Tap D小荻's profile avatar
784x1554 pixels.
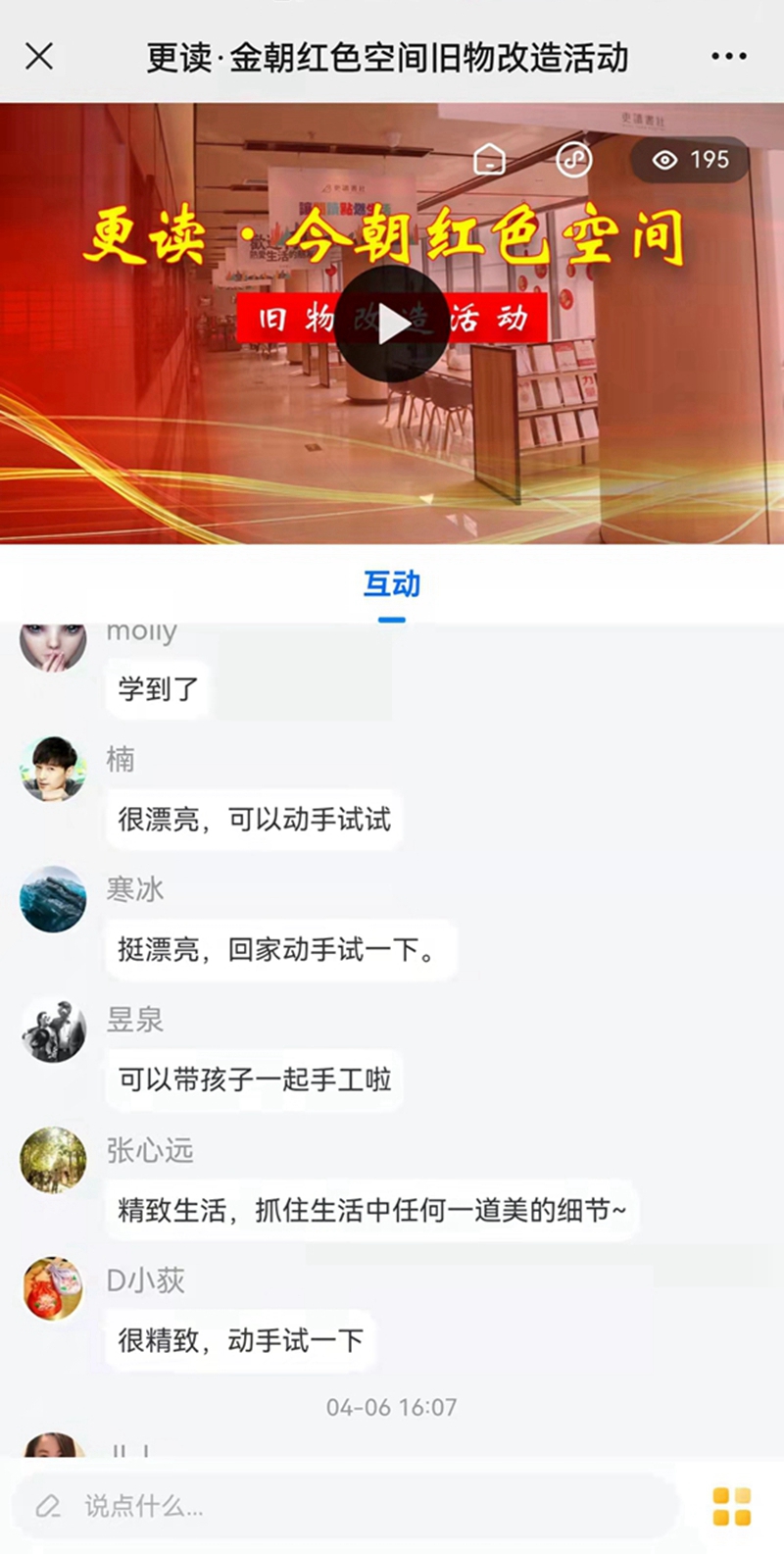tap(52, 1290)
